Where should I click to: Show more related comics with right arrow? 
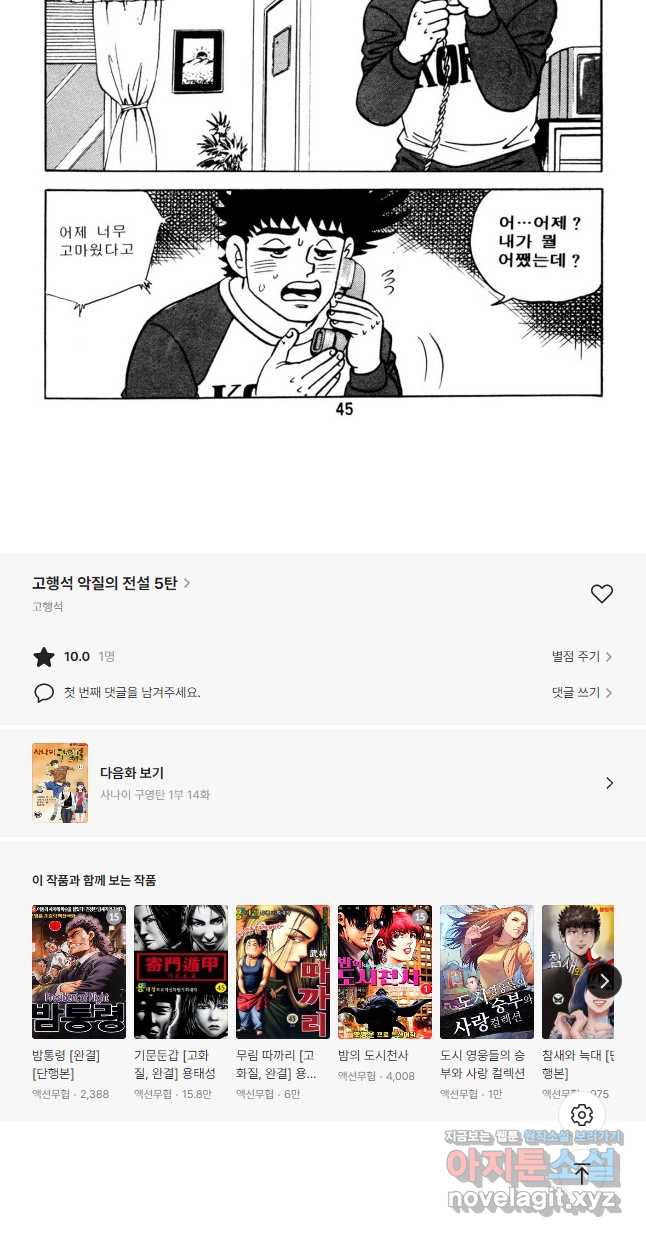604,981
